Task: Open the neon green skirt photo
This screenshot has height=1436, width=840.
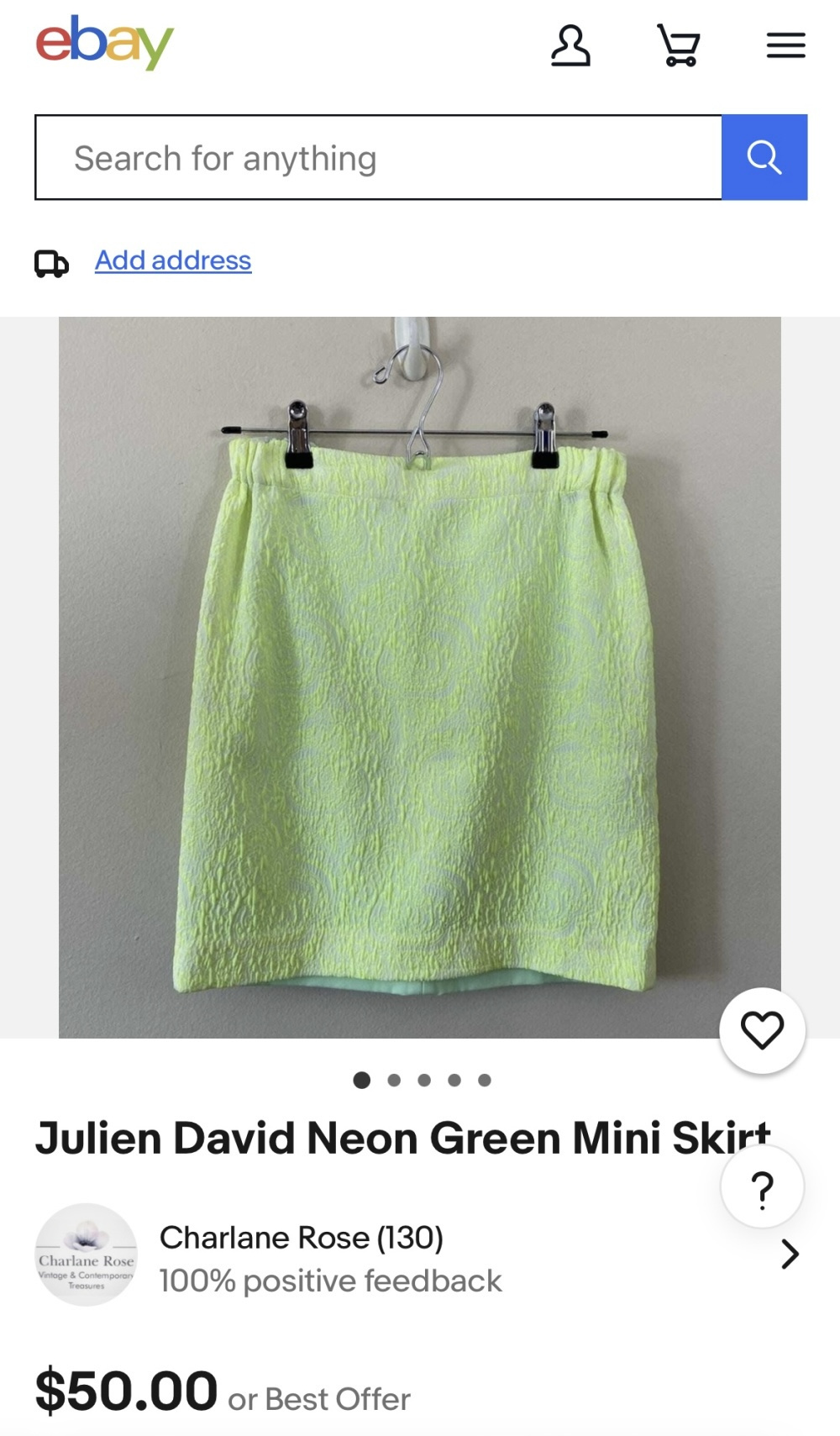Action: (x=419, y=676)
